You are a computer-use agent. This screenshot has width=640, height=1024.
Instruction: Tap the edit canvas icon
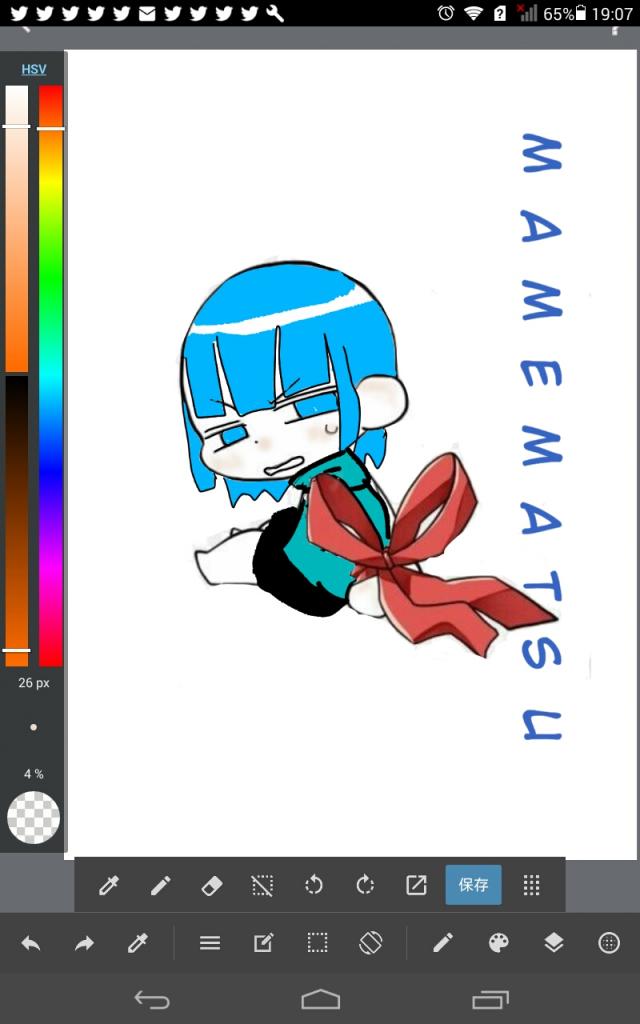[263, 943]
